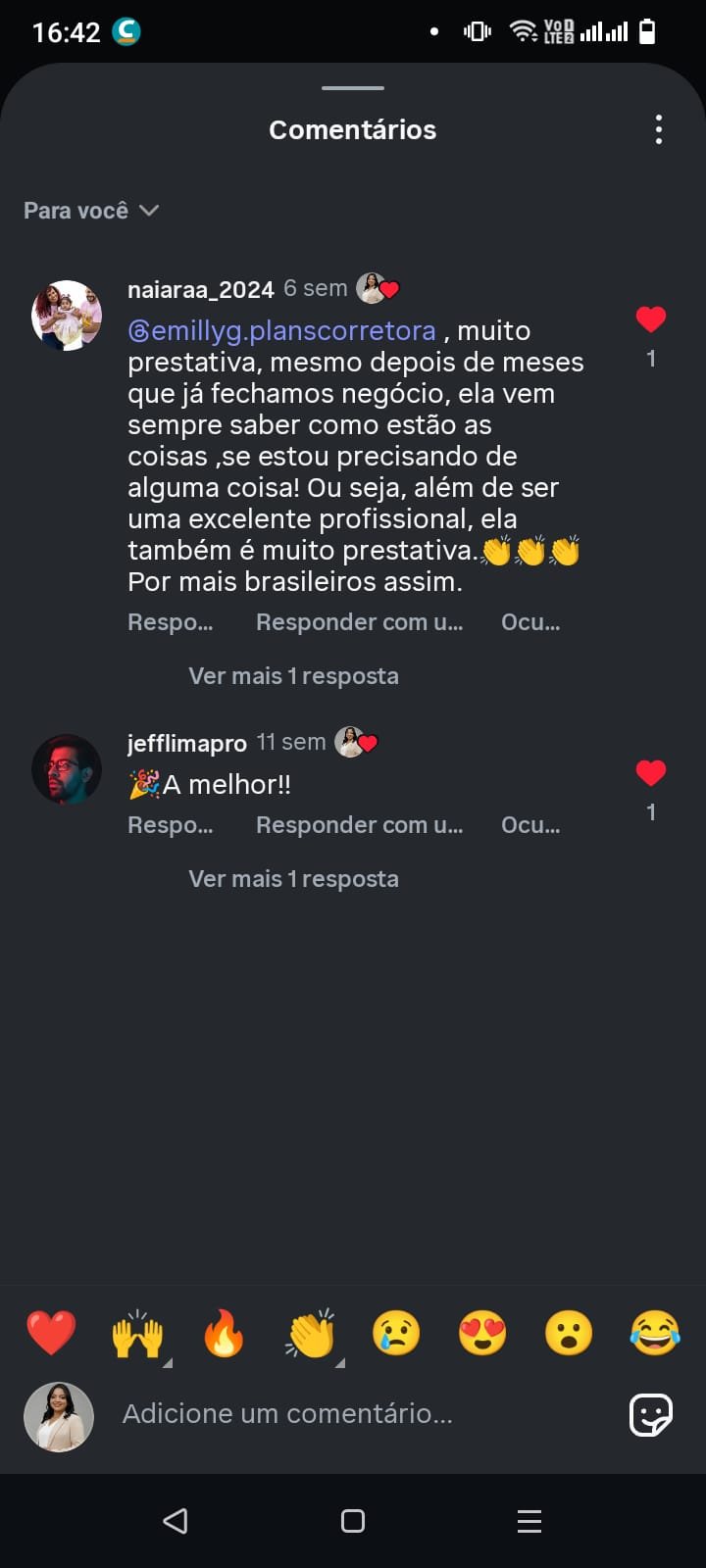Open naiaraa_2024's profile picture
The width and height of the screenshot is (706, 1568).
coord(67,316)
